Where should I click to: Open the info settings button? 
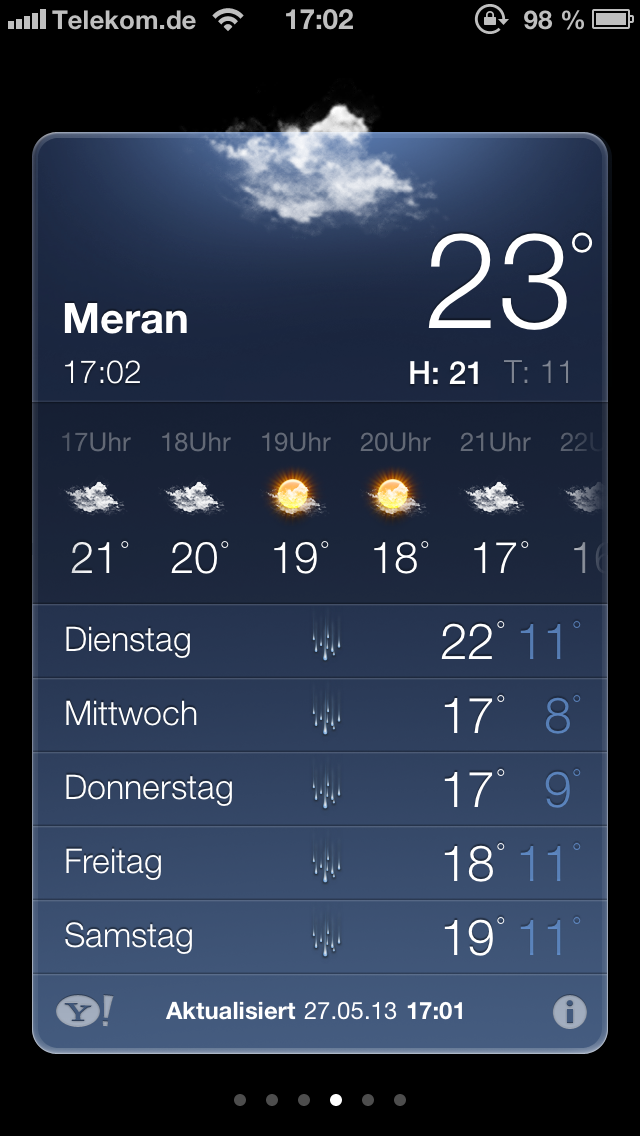pos(570,1012)
